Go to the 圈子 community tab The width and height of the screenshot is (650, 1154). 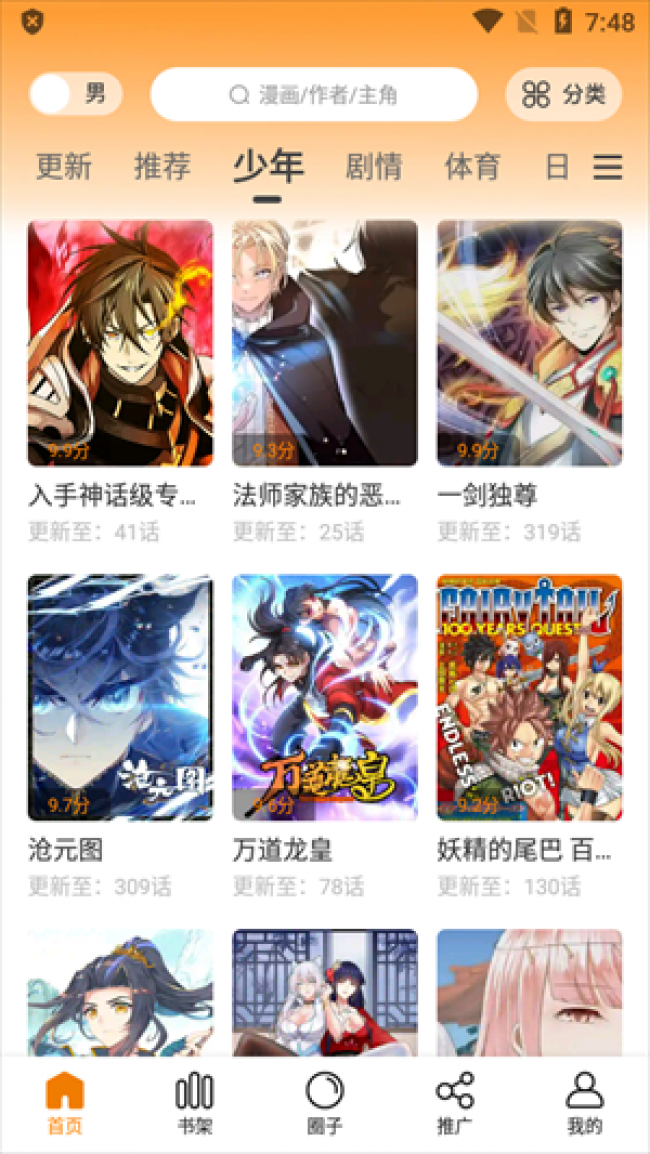(x=325, y=1102)
